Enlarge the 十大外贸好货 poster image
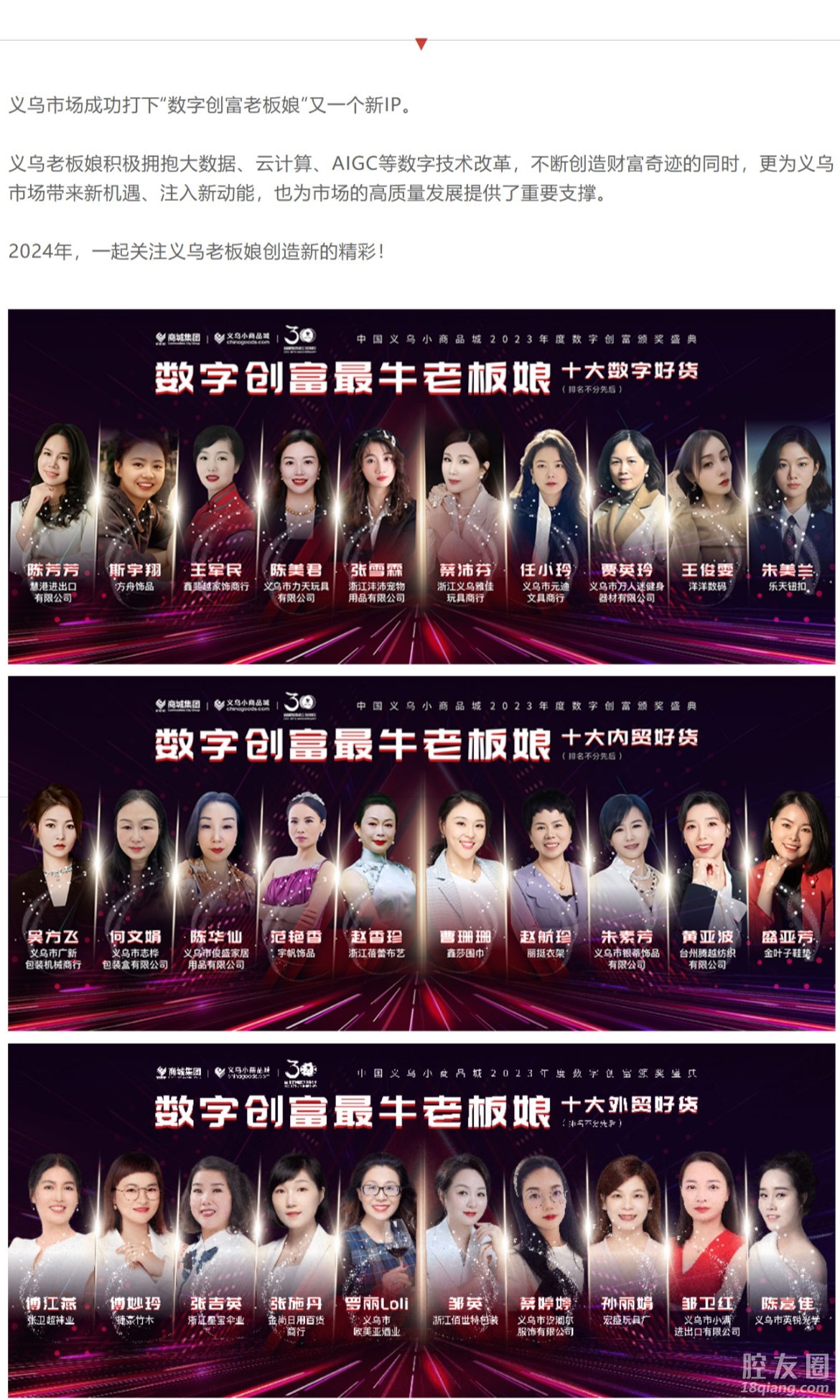 click(421, 1219)
